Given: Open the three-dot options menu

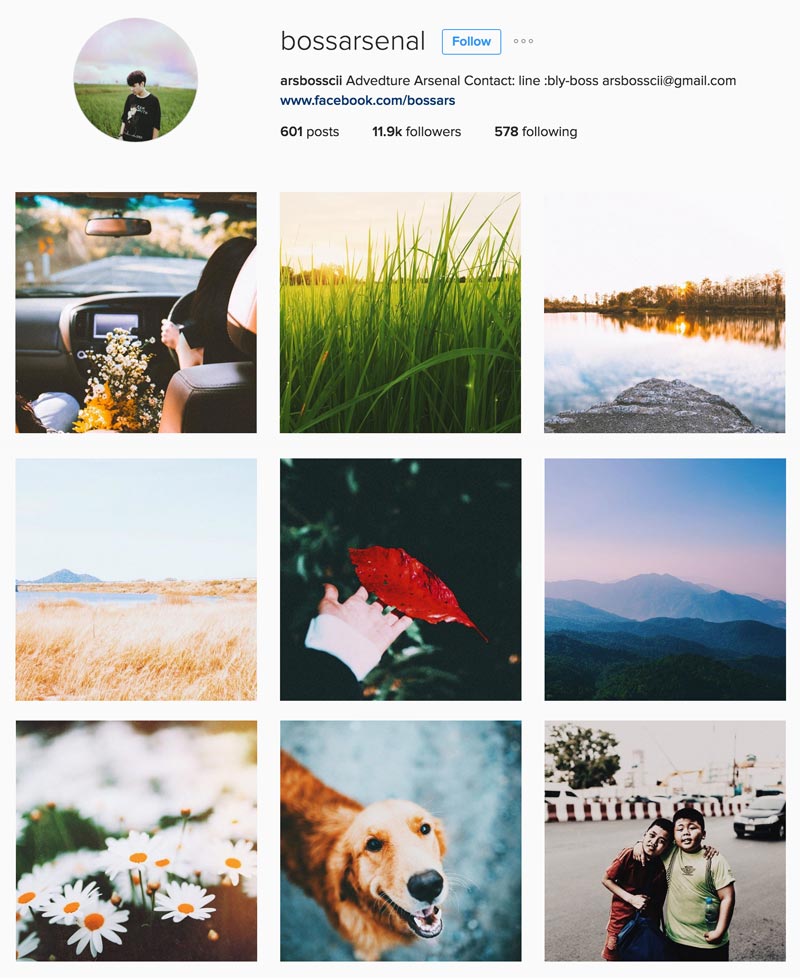Looking at the screenshot, I should click(523, 42).
